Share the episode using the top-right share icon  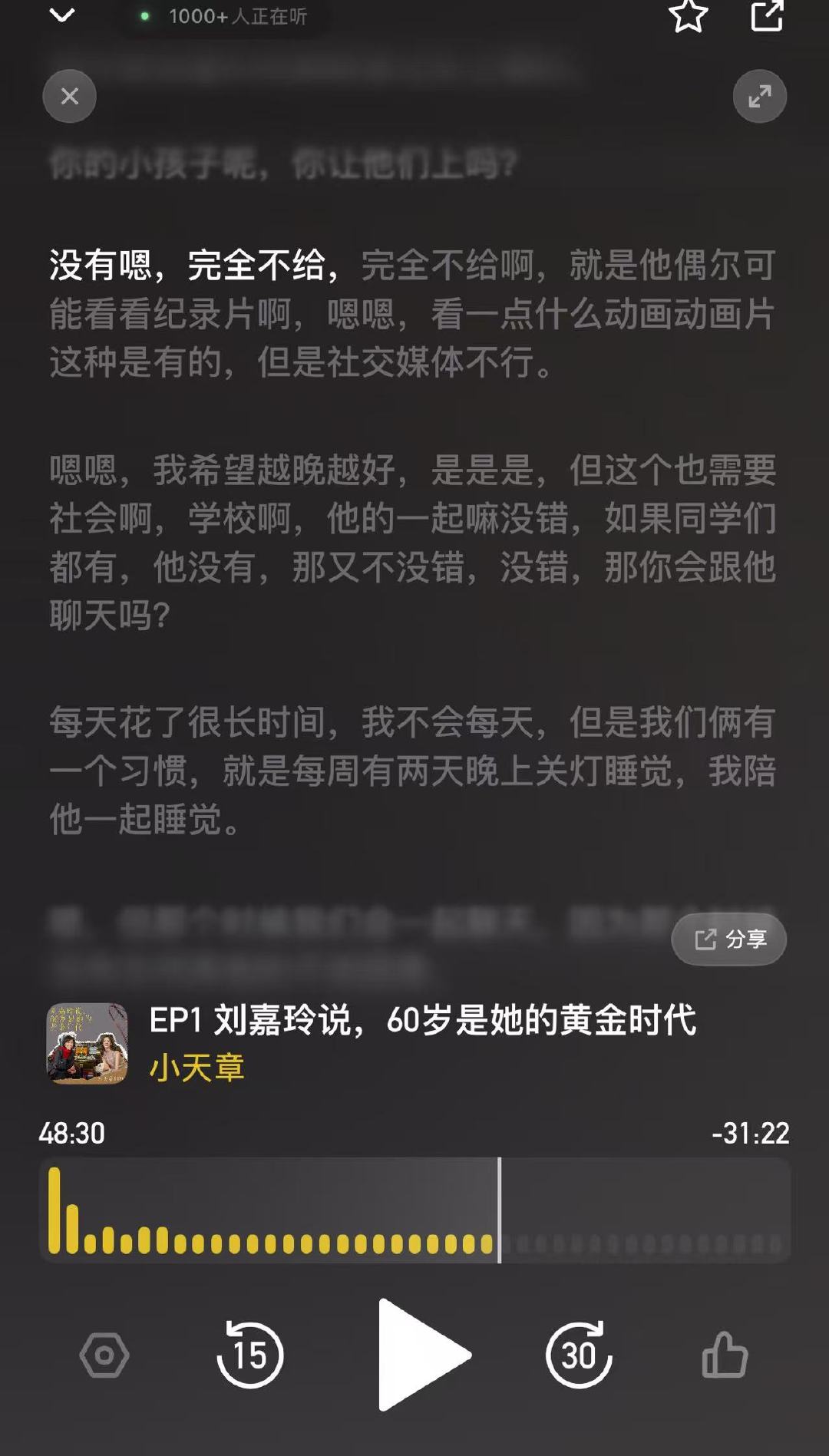[768, 17]
